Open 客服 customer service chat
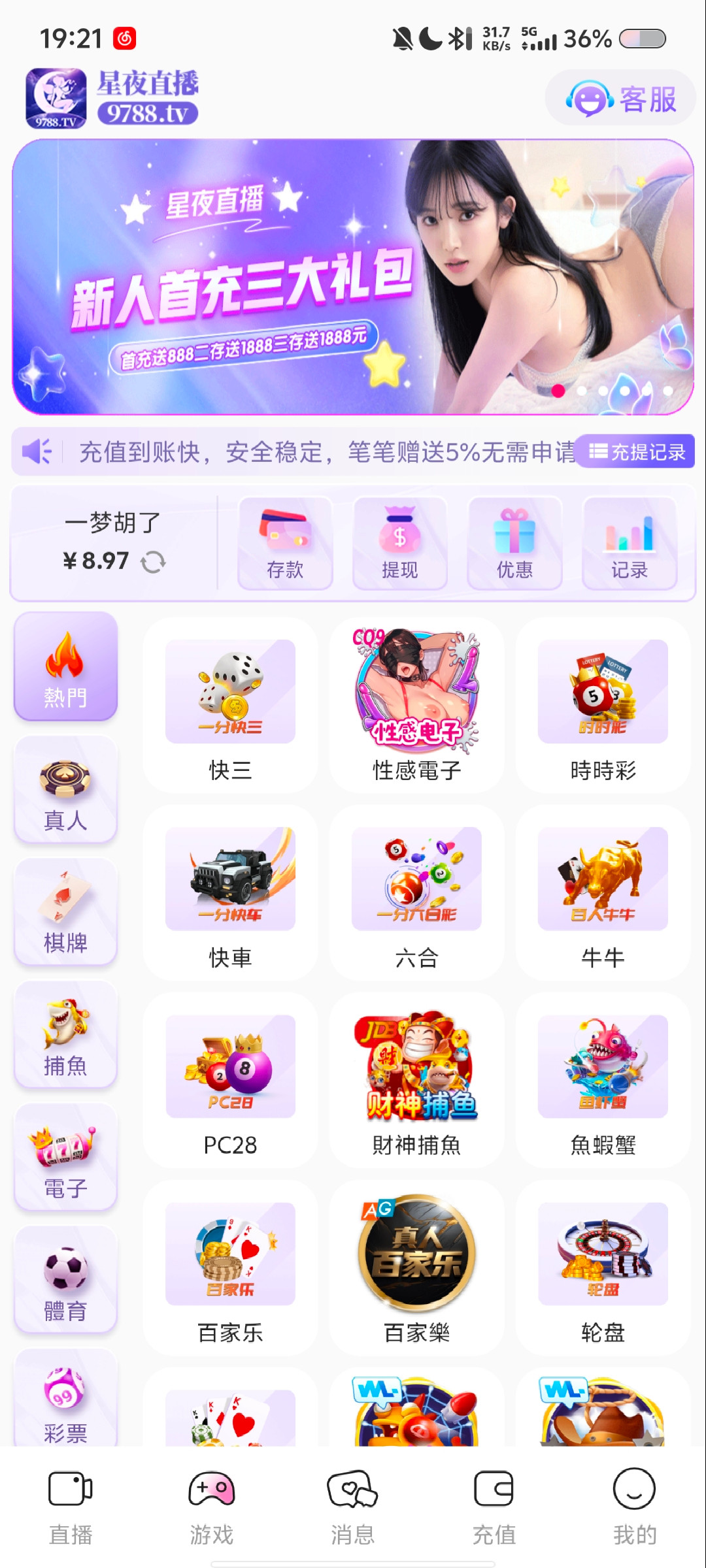Image resolution: width=706 pixels, height=1568 pixels. 620,99
